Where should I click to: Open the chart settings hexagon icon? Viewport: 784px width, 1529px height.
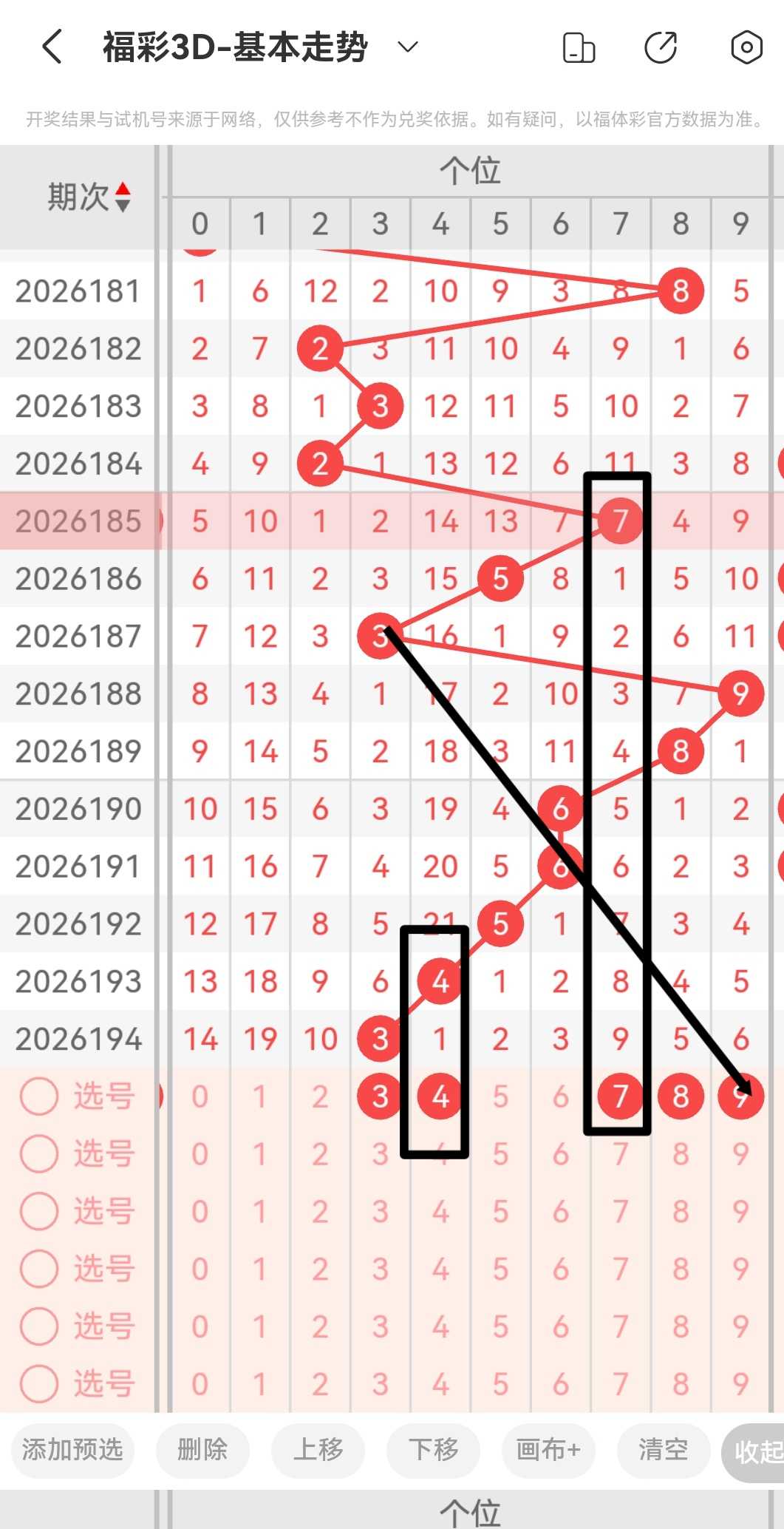(x=746, y=48)
